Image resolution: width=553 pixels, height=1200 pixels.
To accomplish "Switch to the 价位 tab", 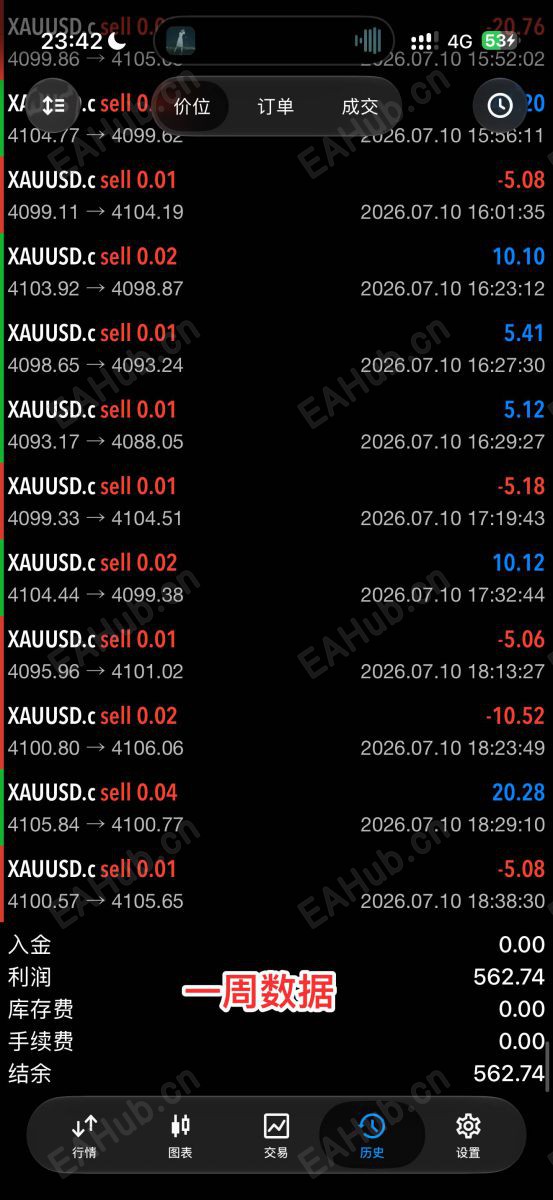I will coord(192,106).
